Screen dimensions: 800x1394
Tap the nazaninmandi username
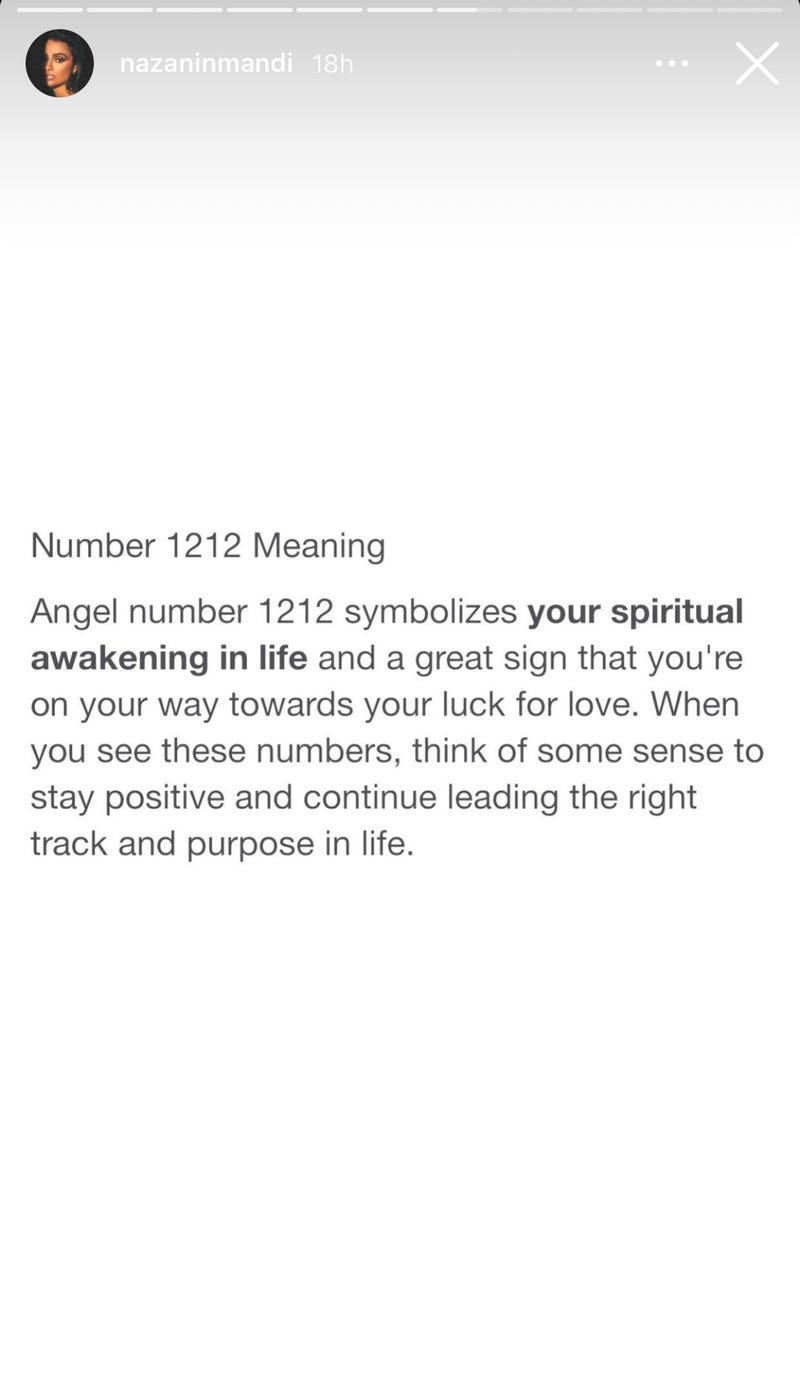205,64
